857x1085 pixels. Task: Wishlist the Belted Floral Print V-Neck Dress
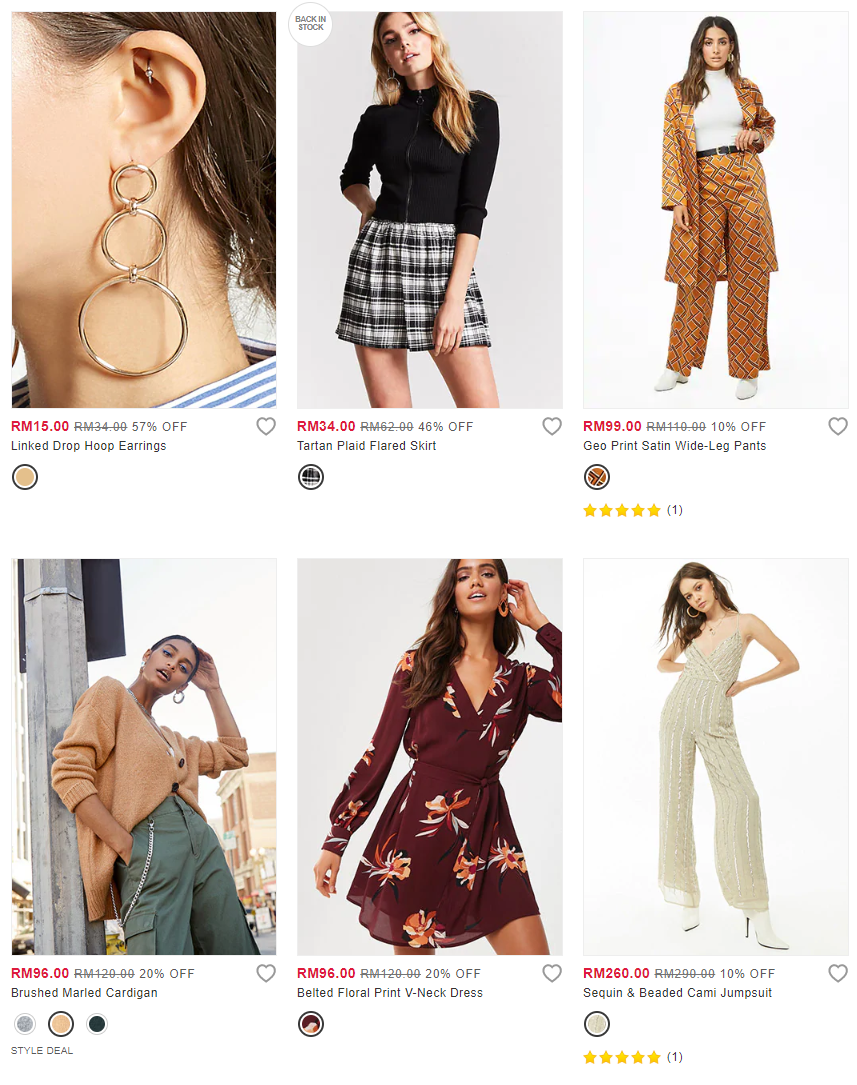point(552,974)
